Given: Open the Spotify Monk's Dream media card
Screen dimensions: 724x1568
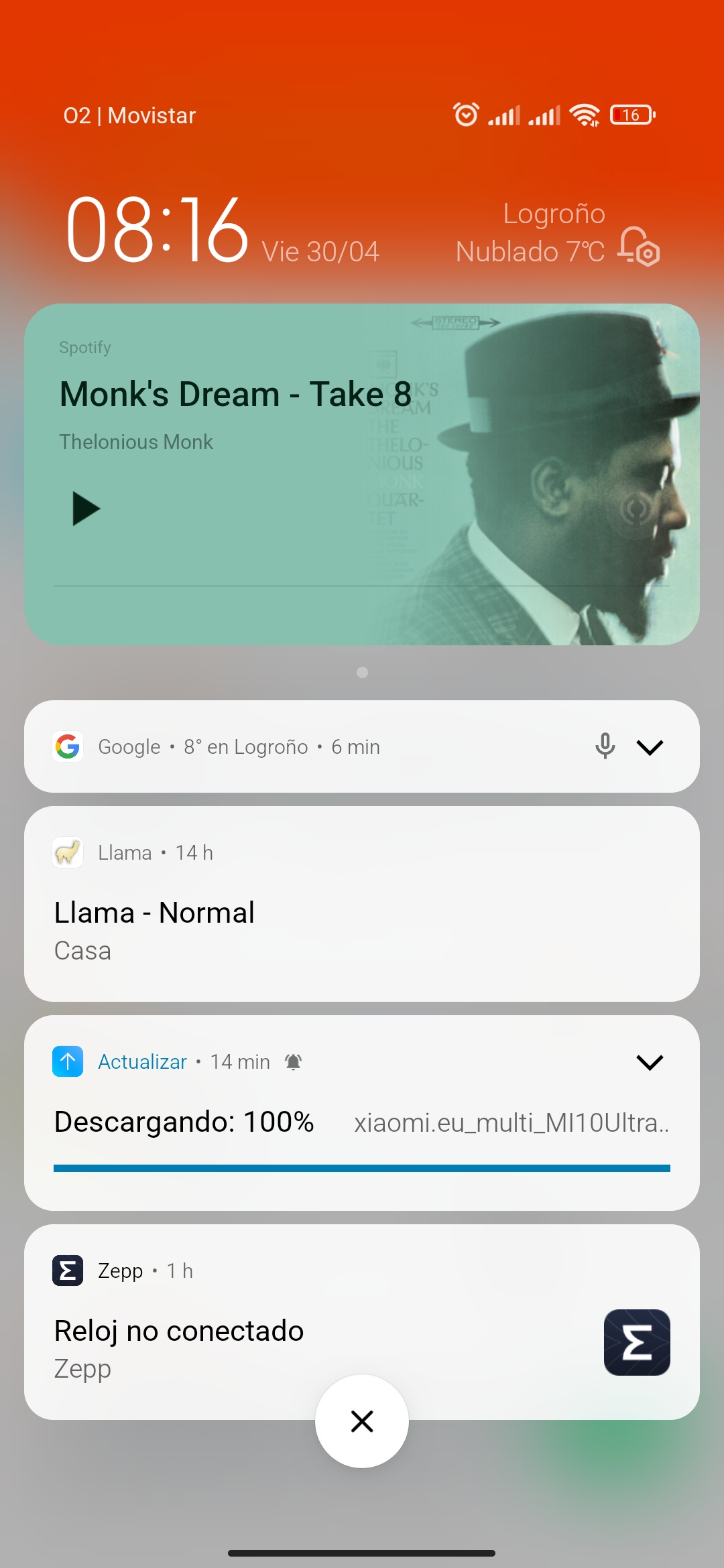Looking at the screenshot, I should (362, 474).
